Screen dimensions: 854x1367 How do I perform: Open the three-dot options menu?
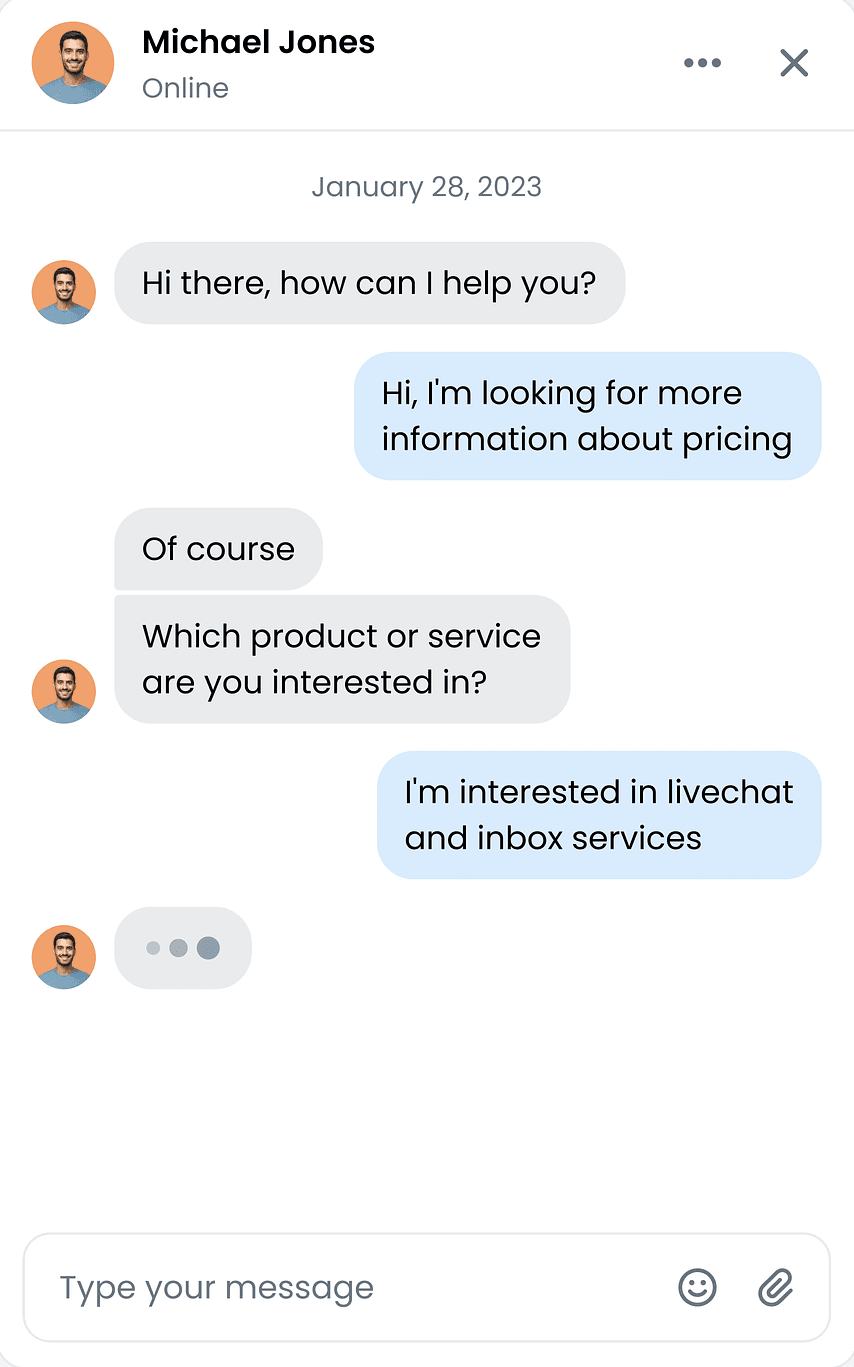click(x=702, y=62)
